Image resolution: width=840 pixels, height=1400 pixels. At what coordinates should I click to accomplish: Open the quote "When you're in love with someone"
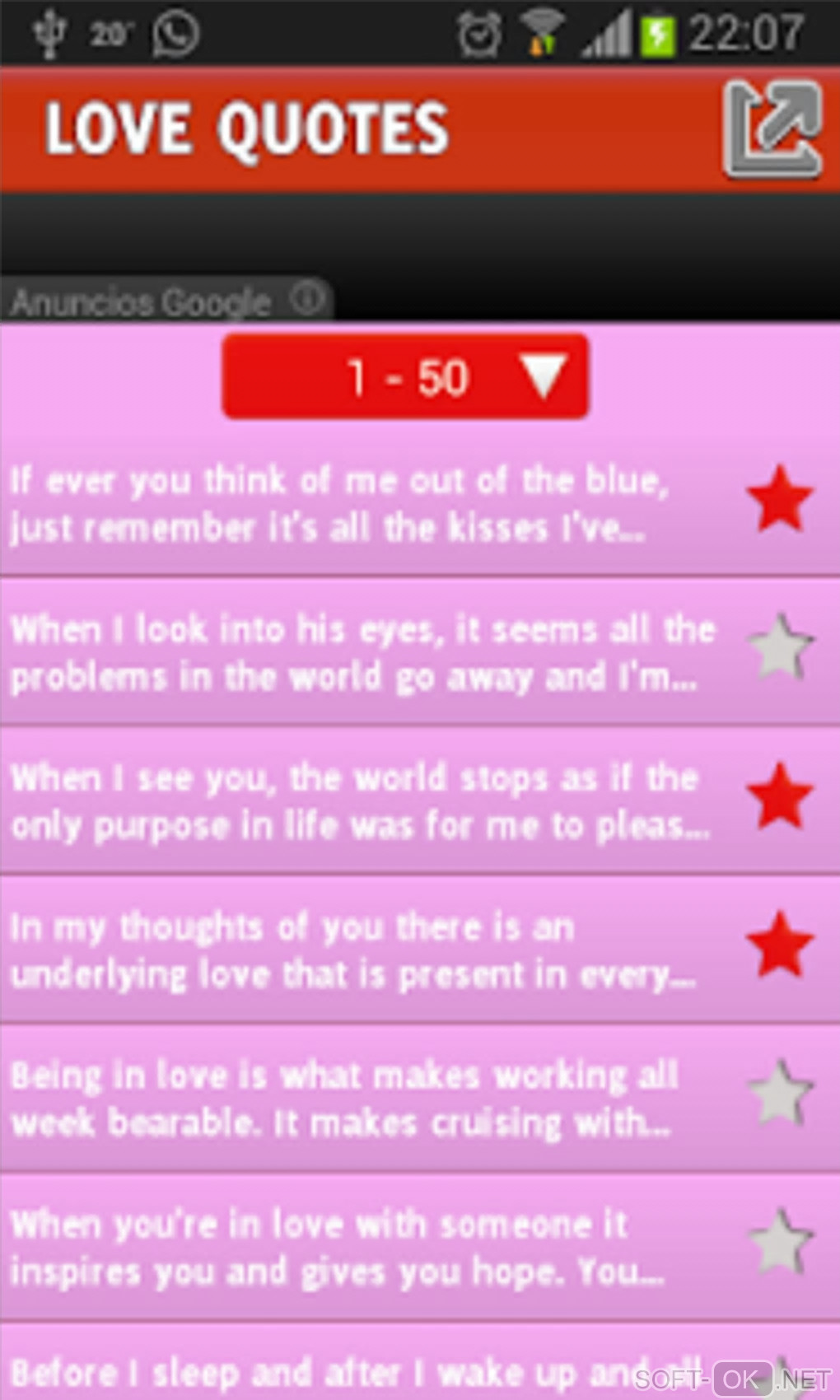[x=354, y=1248]
